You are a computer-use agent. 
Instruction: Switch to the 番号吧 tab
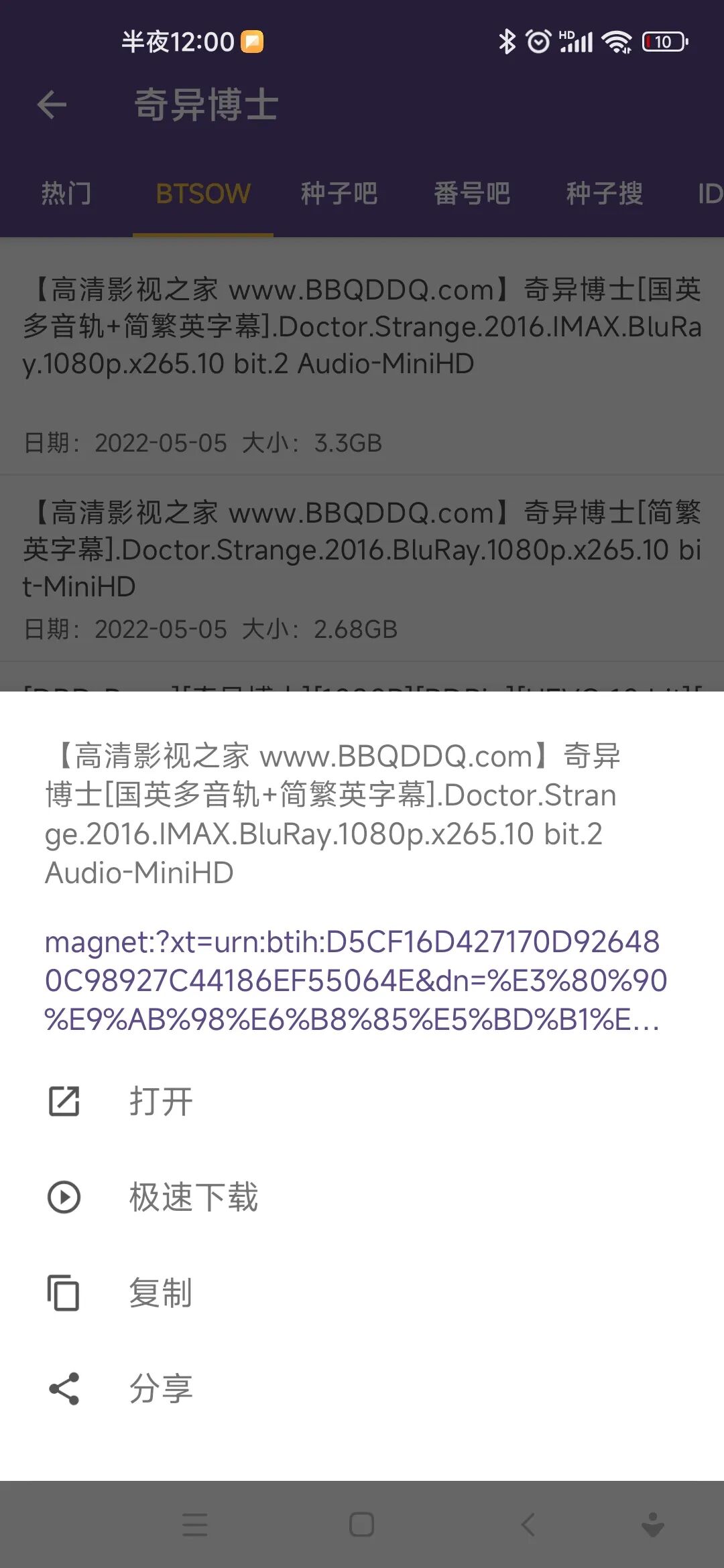click(472, 194)
